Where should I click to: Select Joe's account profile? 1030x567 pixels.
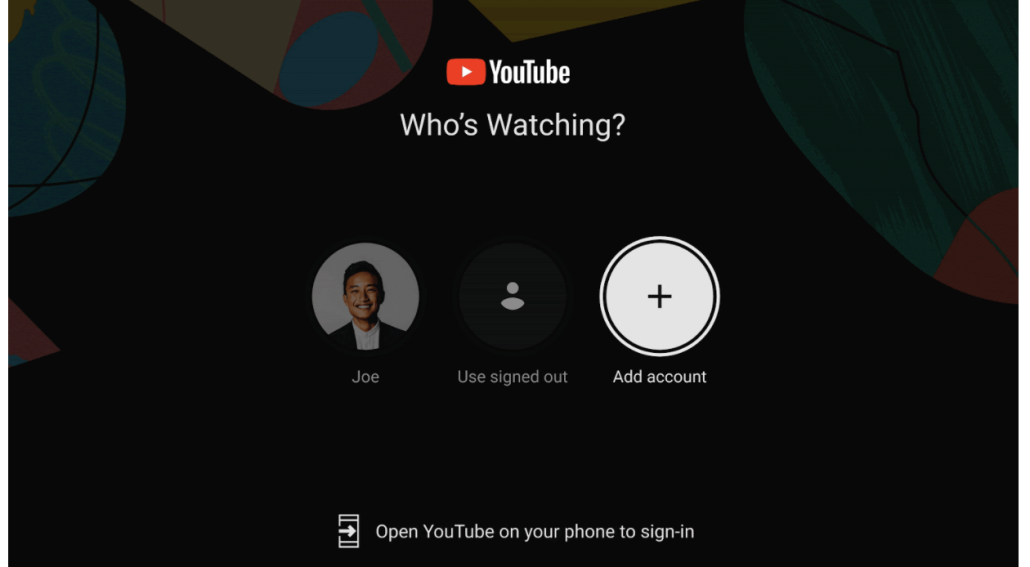pos(365,296)
